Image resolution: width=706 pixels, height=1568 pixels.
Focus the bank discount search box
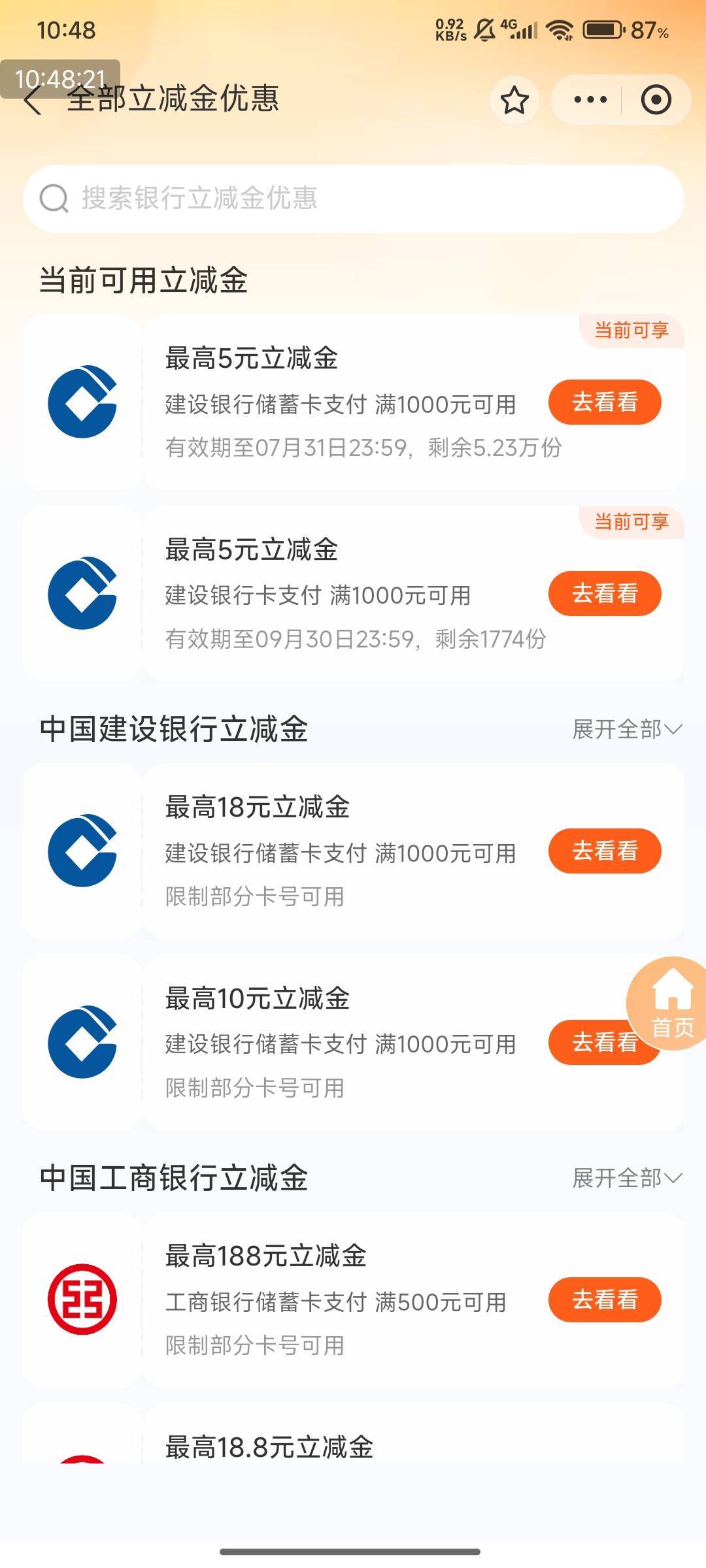353,198
